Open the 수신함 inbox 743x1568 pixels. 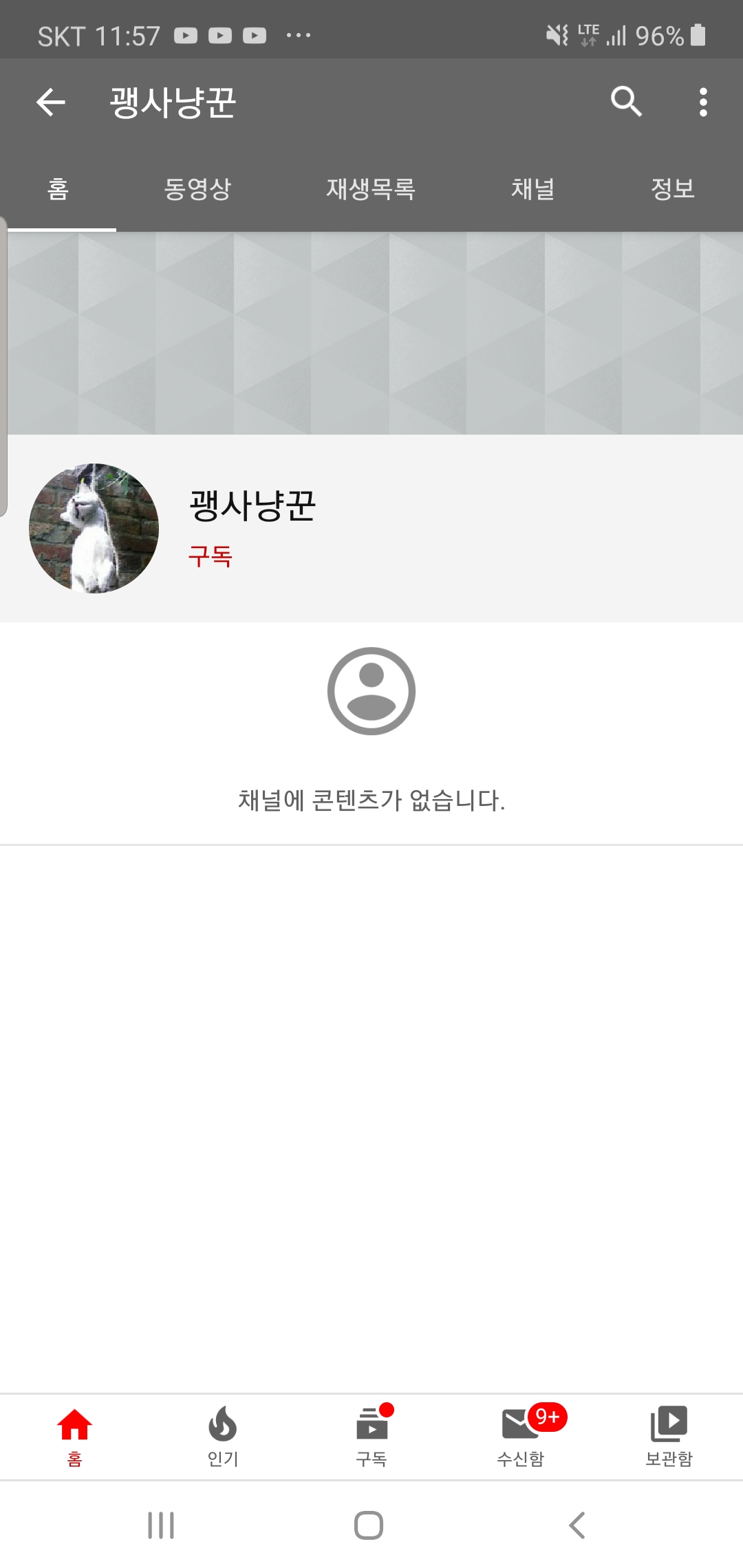tap(521, 1436)
